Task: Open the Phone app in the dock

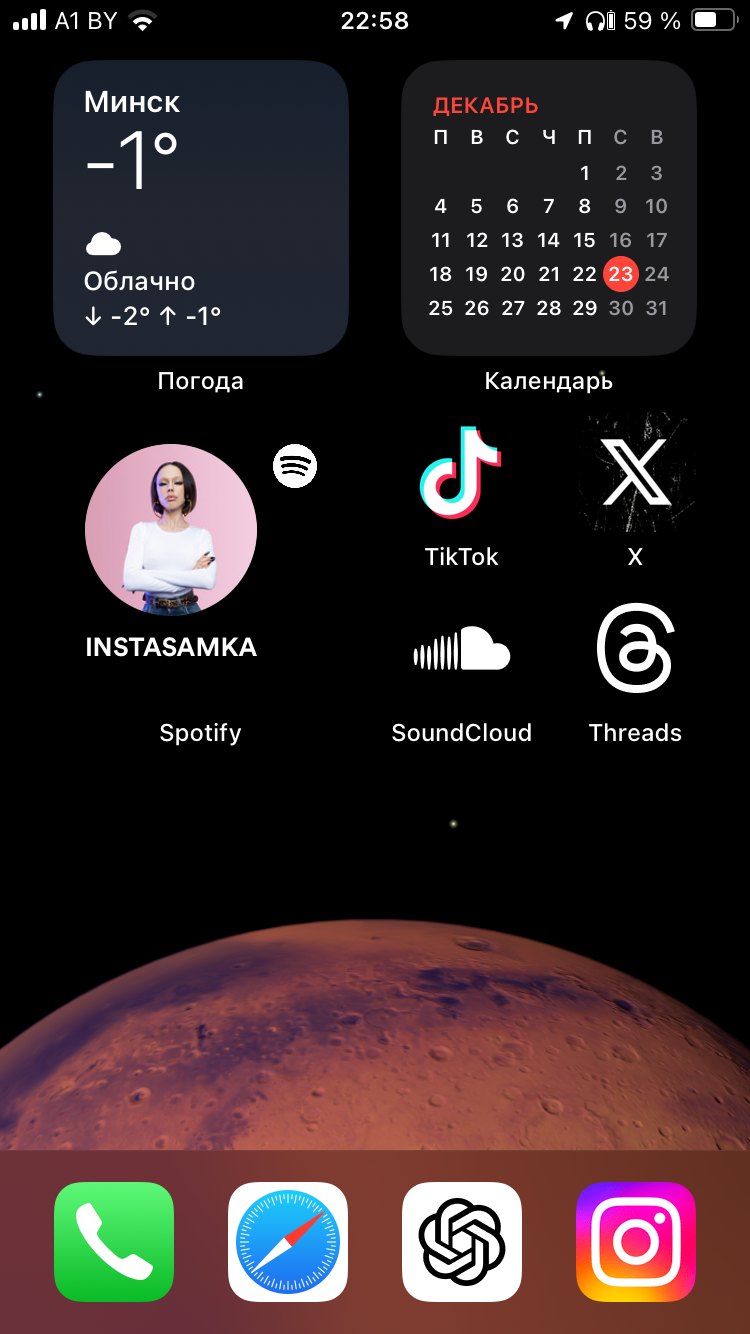Action: pos(114,1241)
